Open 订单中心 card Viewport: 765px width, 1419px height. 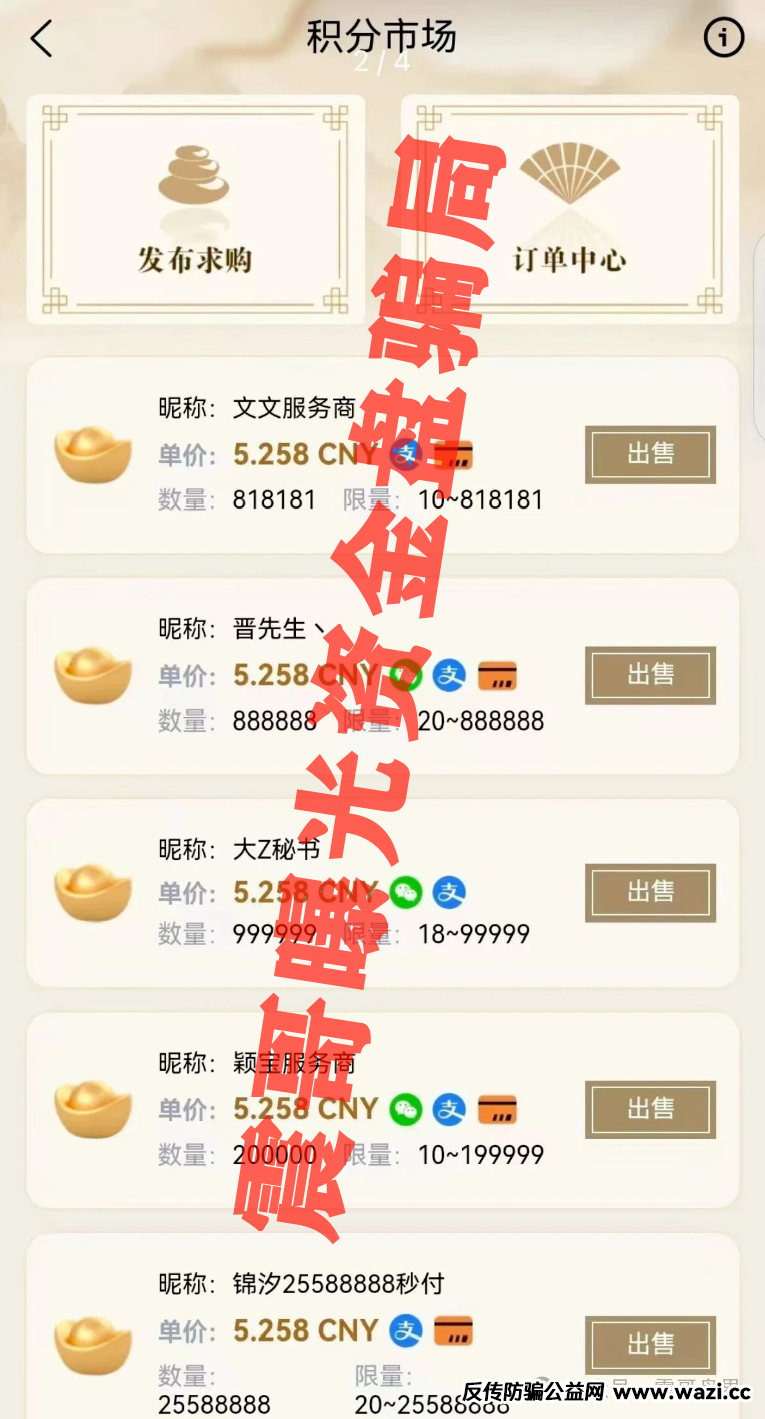(570, 209)
